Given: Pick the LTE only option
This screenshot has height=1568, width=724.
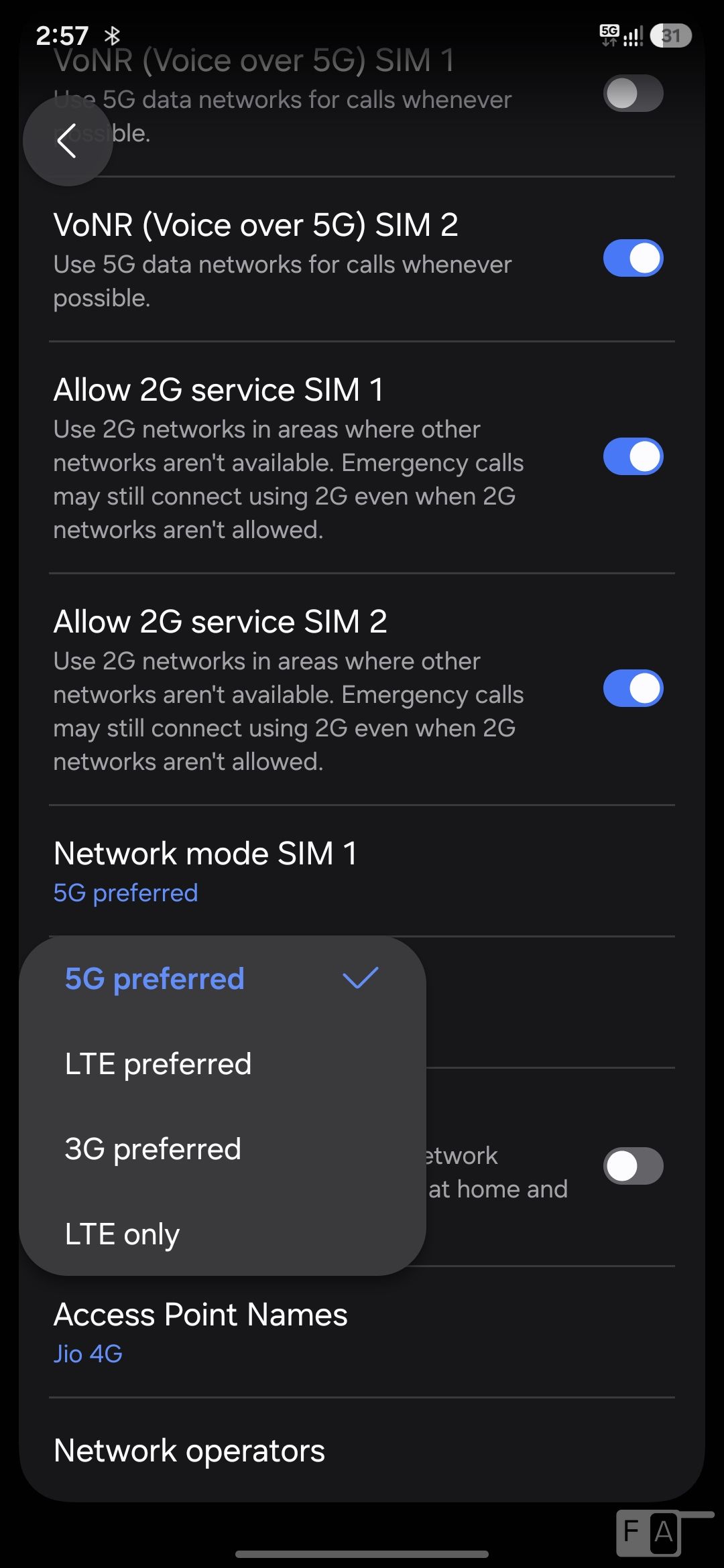Looking at the screenshot, I should (221, 1234).
